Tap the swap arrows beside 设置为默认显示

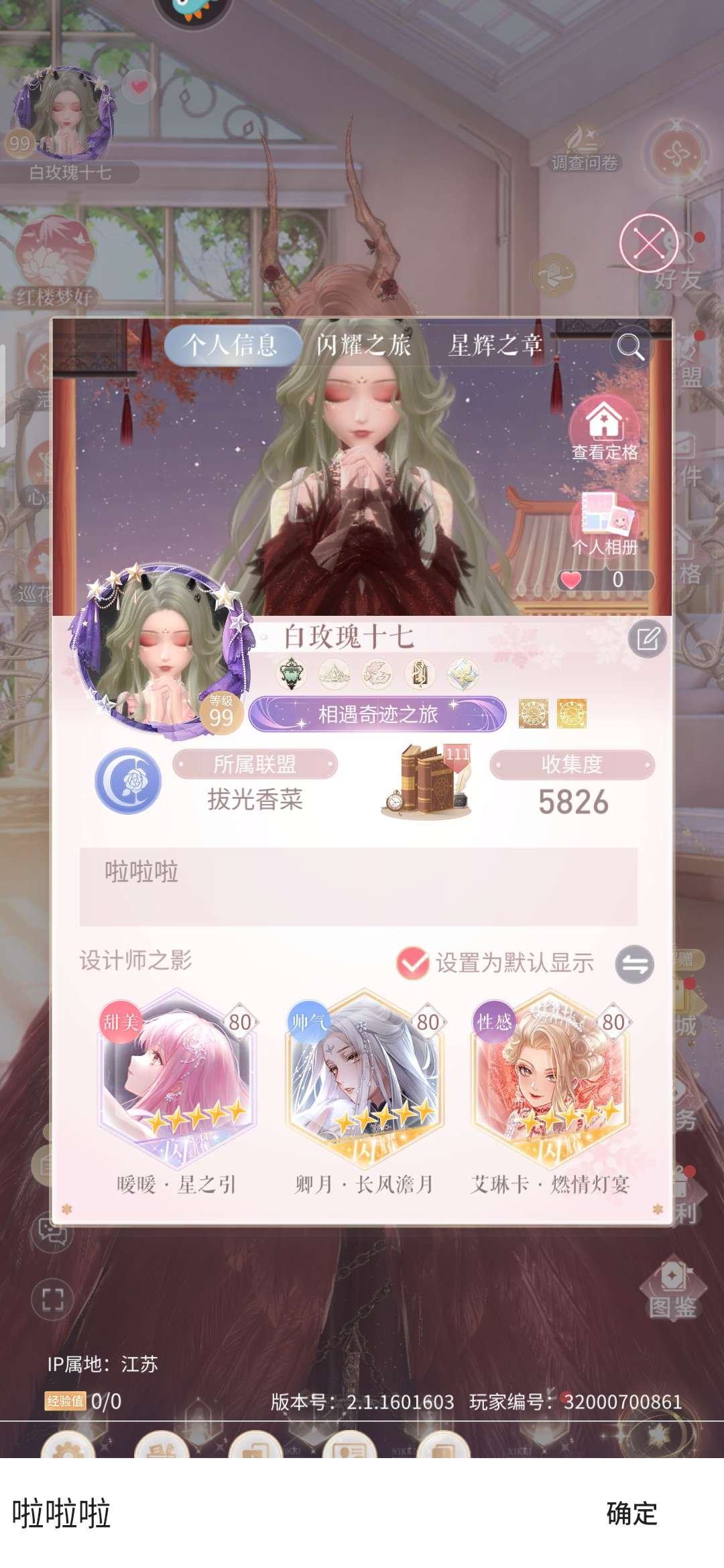[634, 964]
